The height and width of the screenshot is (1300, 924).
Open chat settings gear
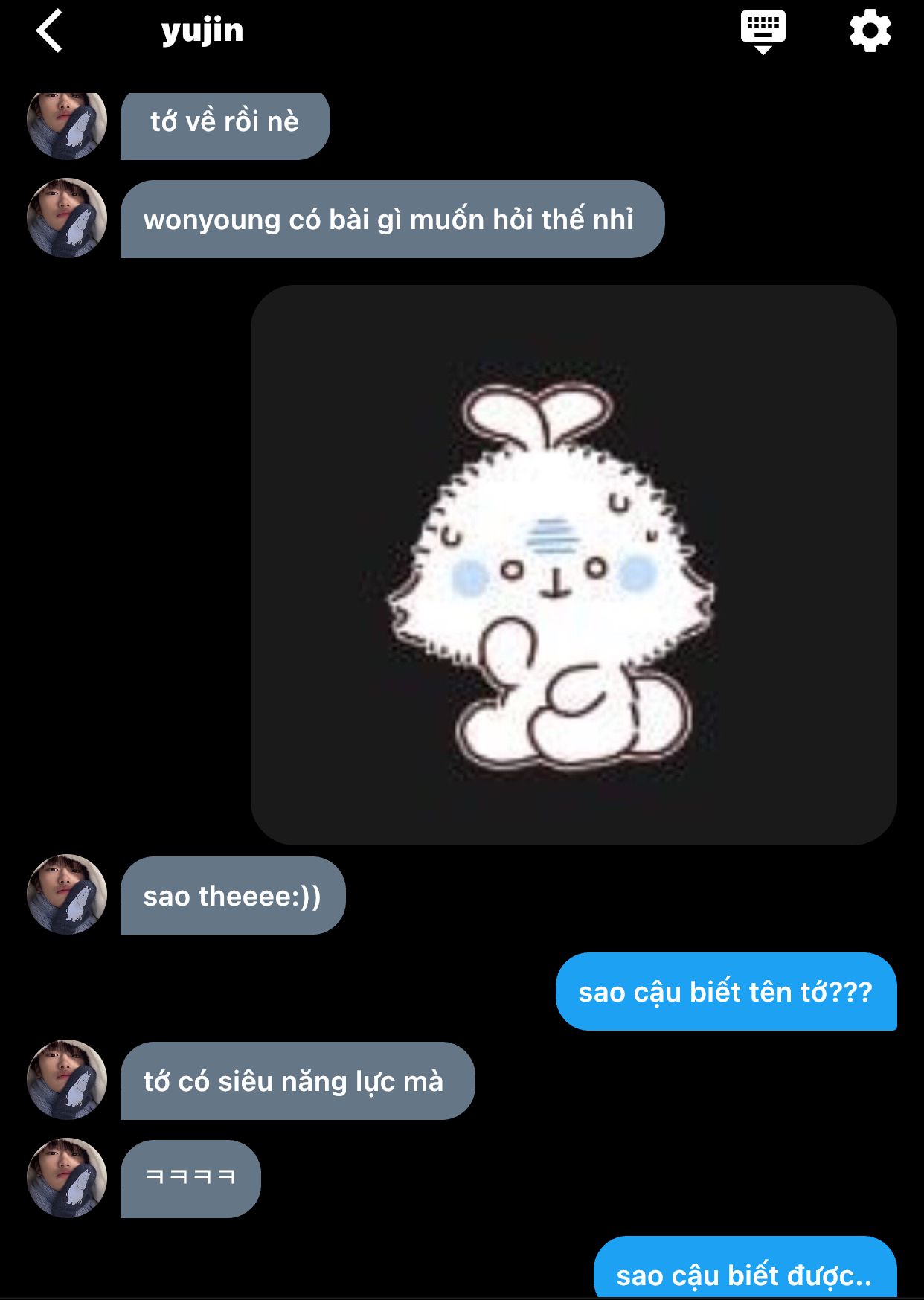[870, 31]
